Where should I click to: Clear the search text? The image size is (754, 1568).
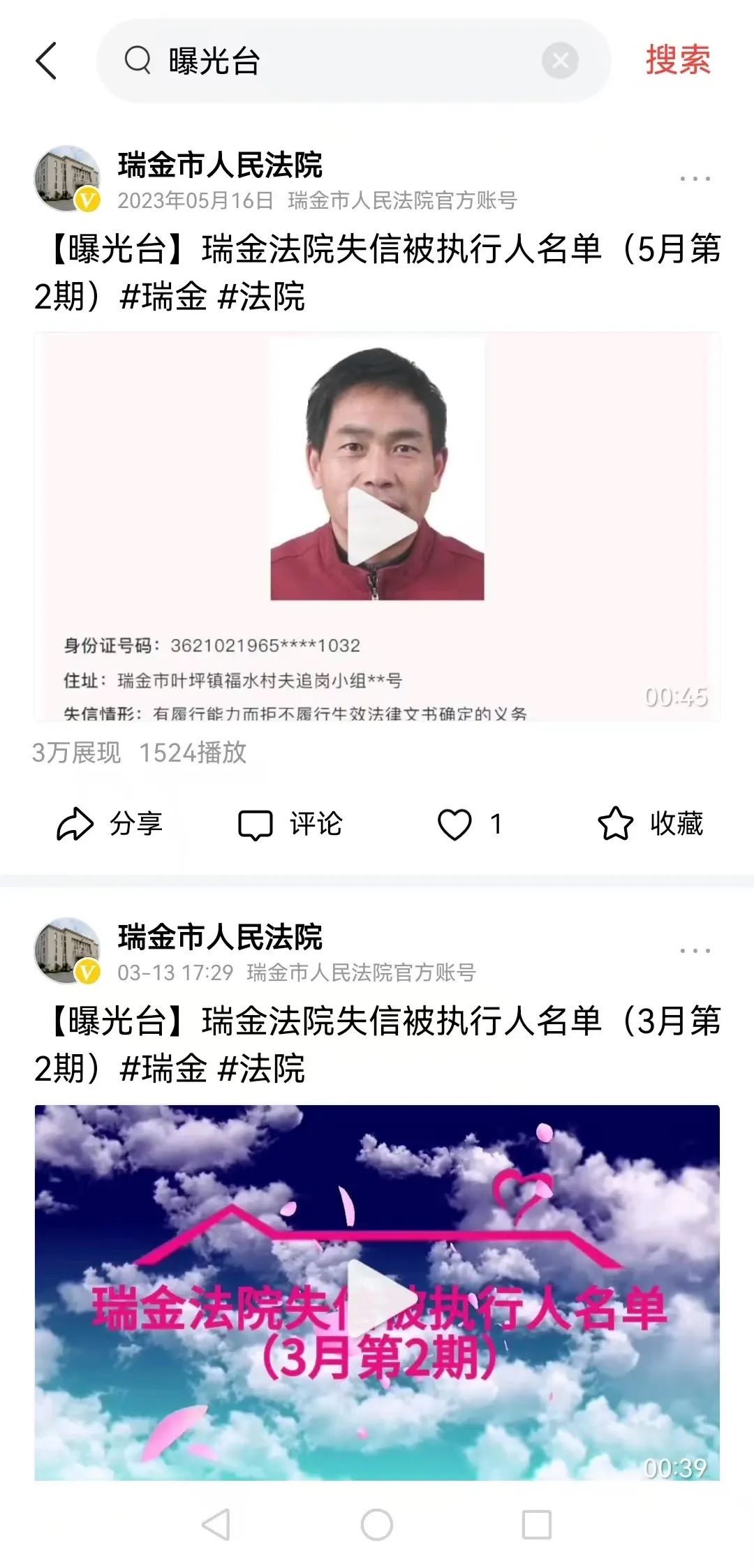click(x=560, y=61)
